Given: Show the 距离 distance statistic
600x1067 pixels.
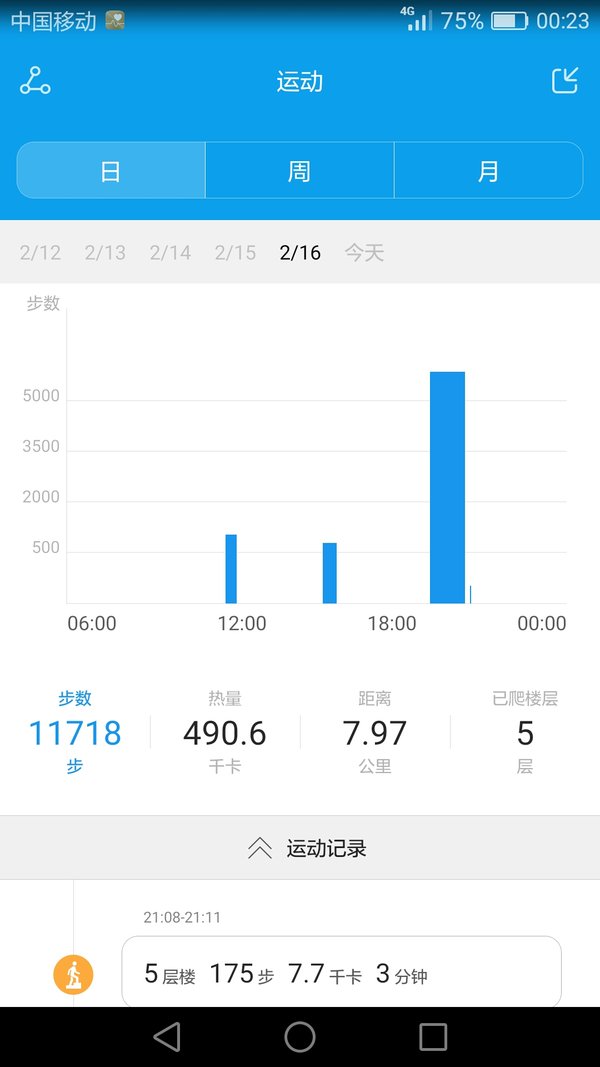Looking at the screenshot, I should pos(375,732).
